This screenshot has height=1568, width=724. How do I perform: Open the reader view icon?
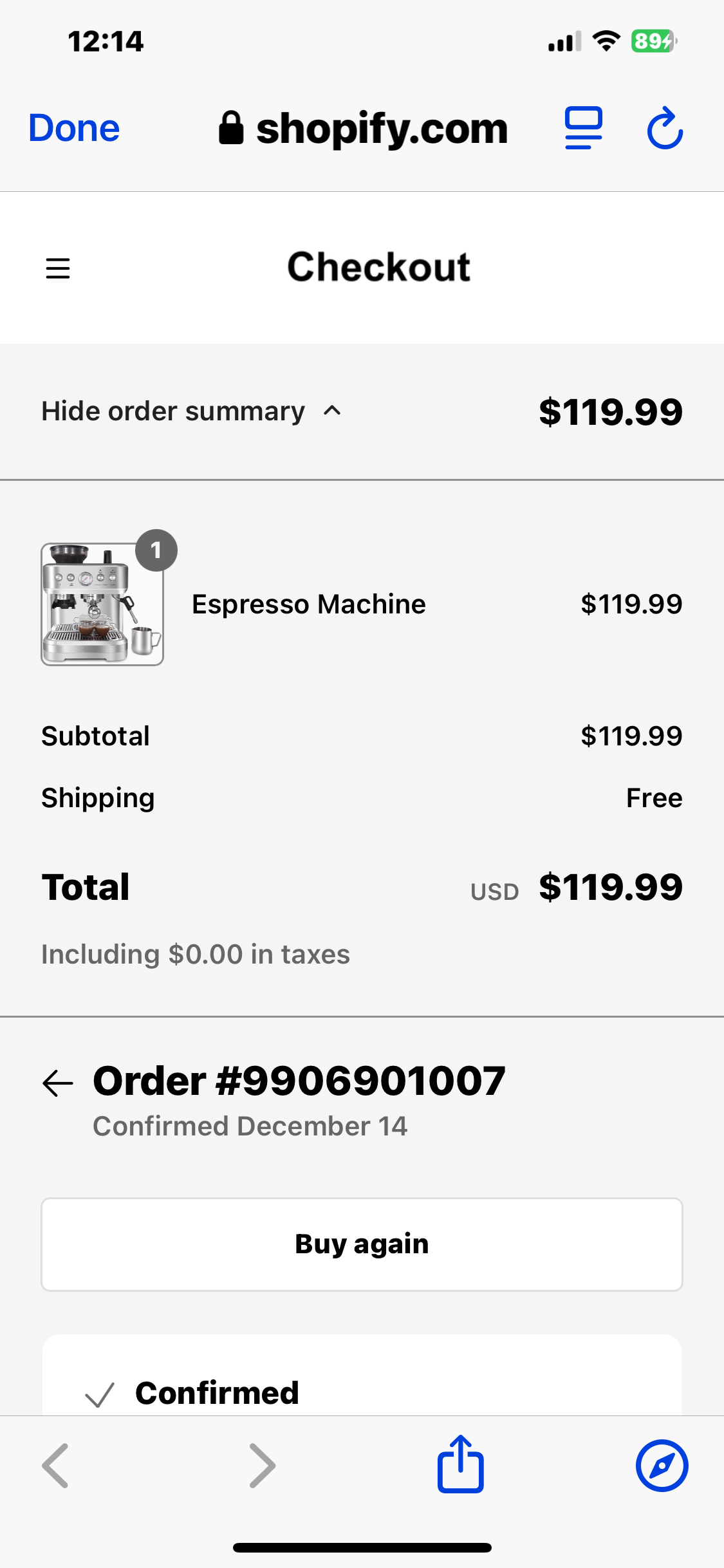pos(583,128)
